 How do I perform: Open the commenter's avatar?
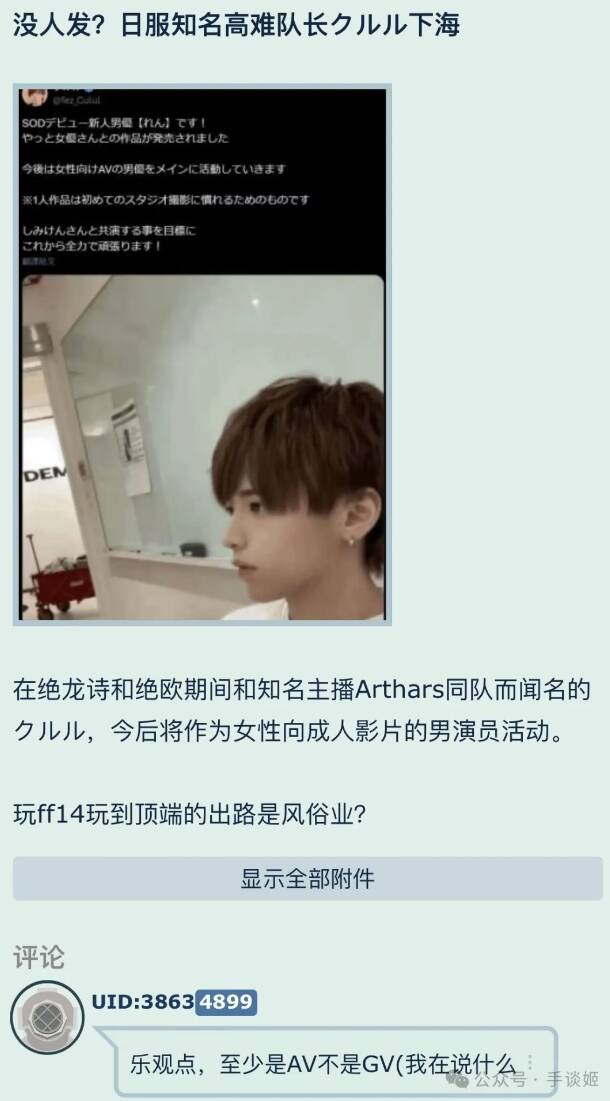(47, 1015)
